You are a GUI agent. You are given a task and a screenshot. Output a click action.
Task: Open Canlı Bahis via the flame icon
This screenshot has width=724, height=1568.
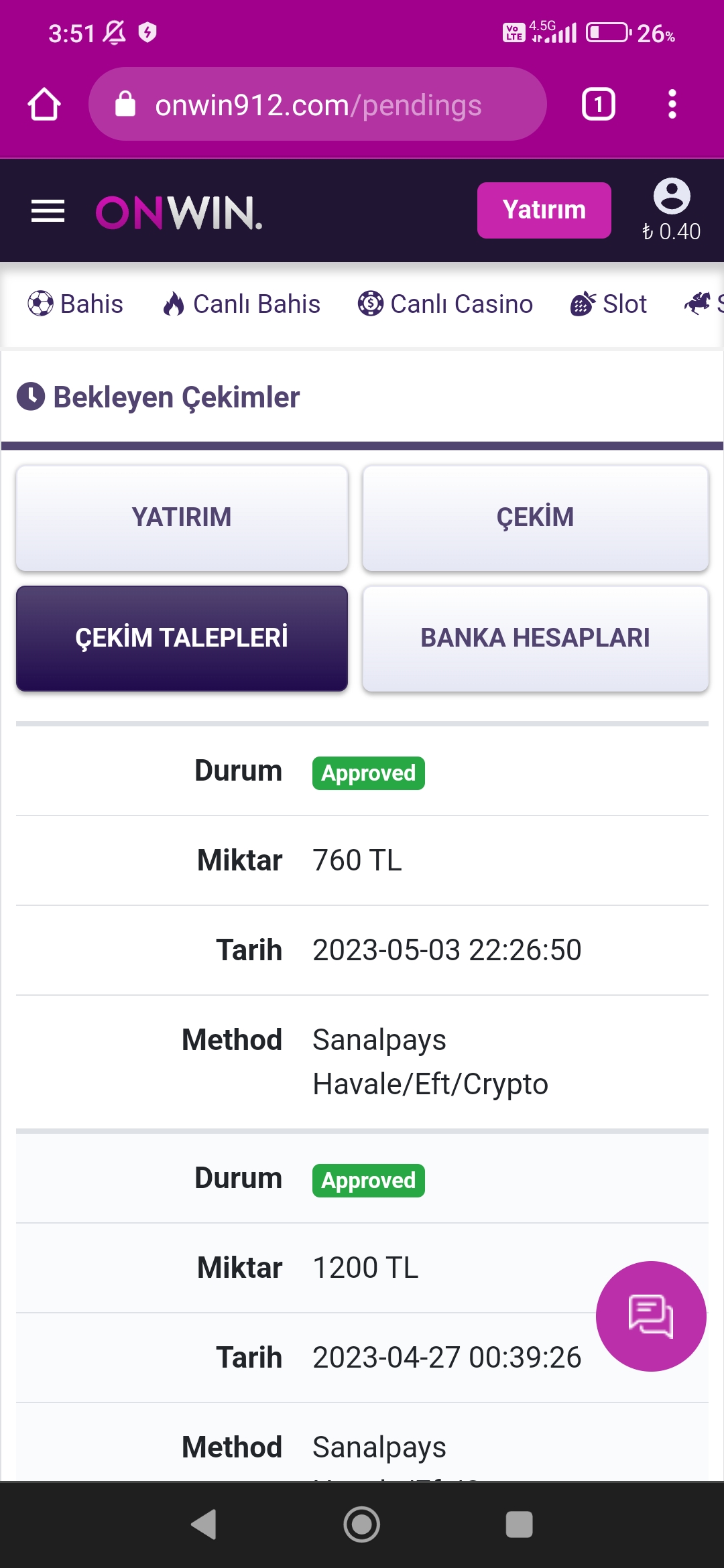(x=173, y=304)
